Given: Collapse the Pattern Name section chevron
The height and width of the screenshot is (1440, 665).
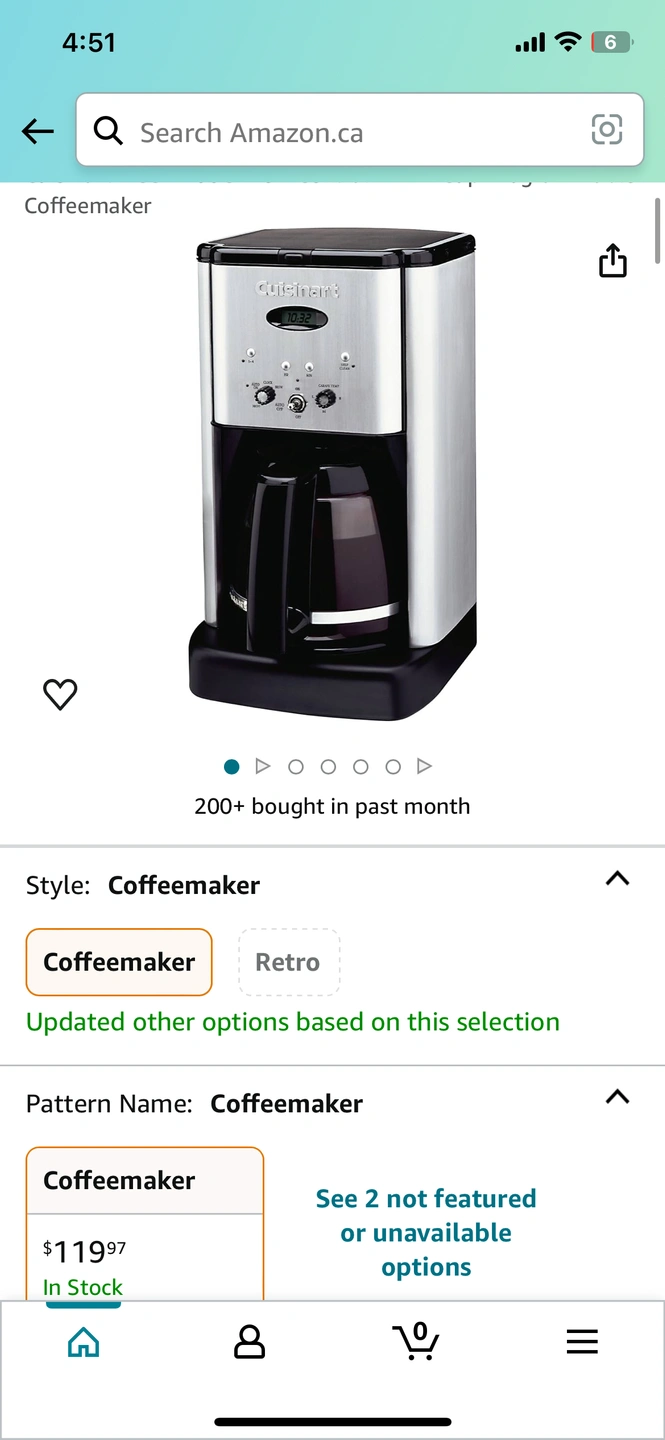Looking at the screenshot, I should coord(618,1097).
